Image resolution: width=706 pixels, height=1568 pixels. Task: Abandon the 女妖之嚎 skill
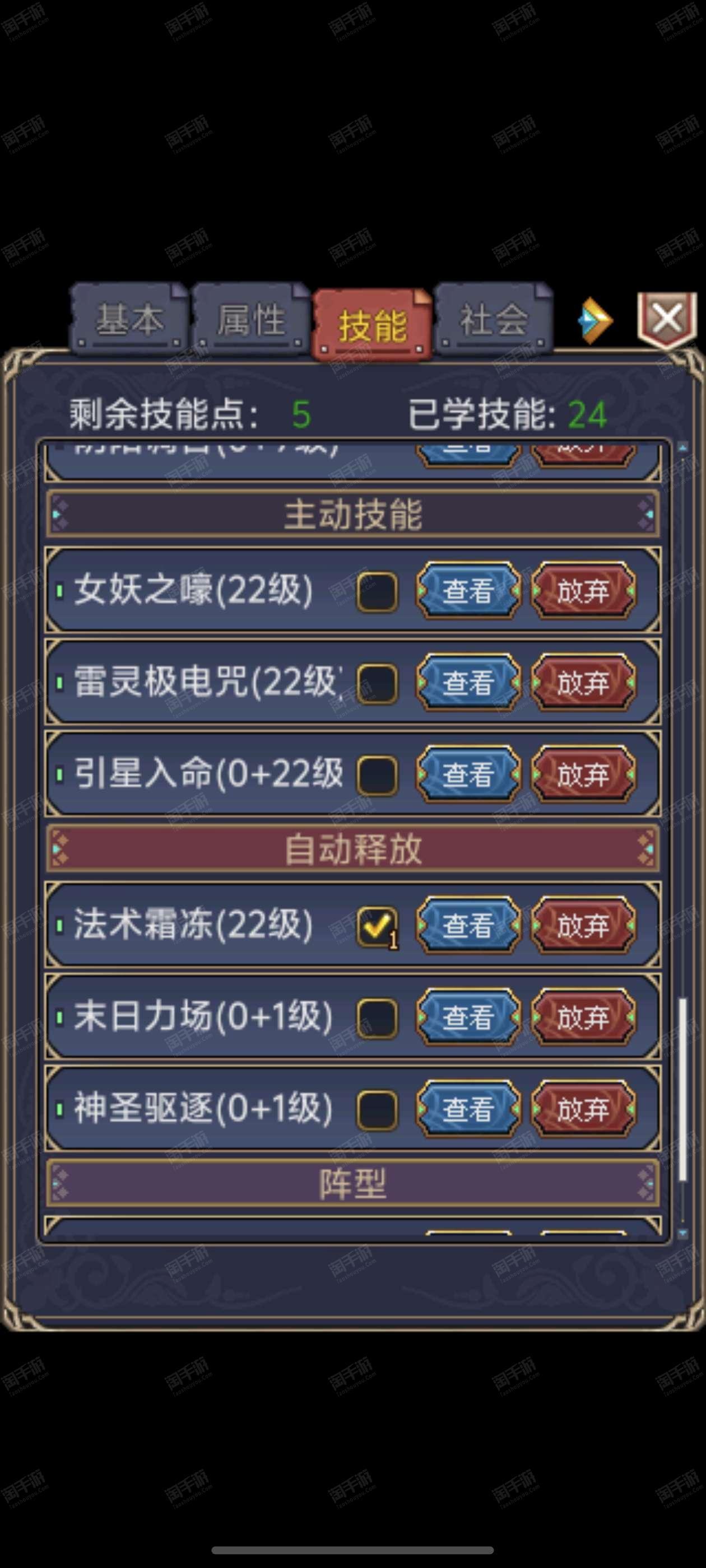click(x=583, y=590)
